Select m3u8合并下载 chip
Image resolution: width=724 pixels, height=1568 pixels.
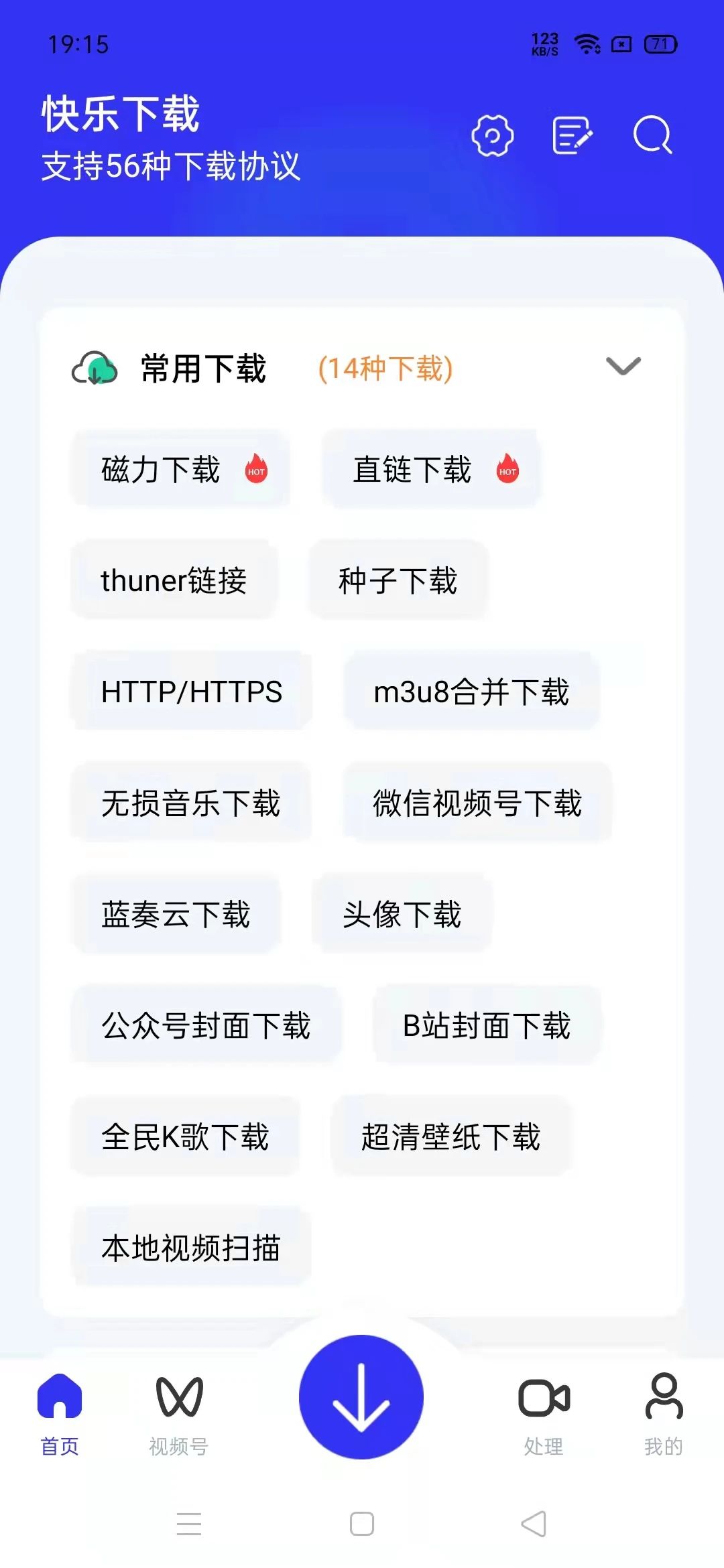click(471, 692)
